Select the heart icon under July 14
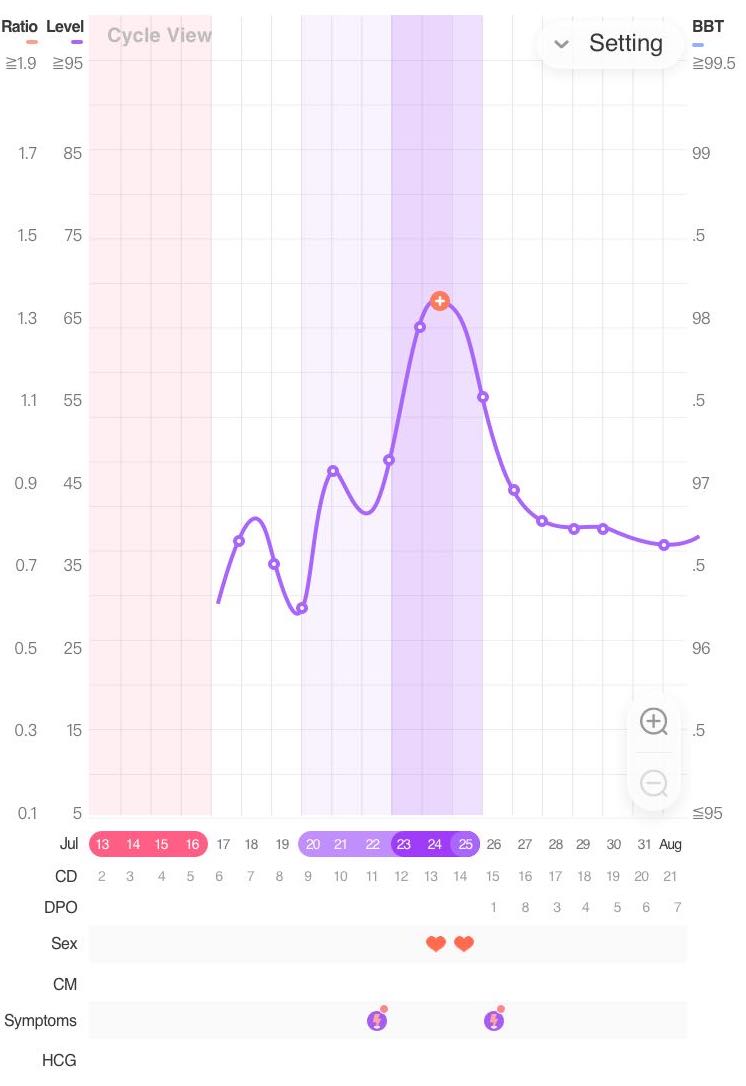This screenshot has width=746, height=1086. click(463, 943)
